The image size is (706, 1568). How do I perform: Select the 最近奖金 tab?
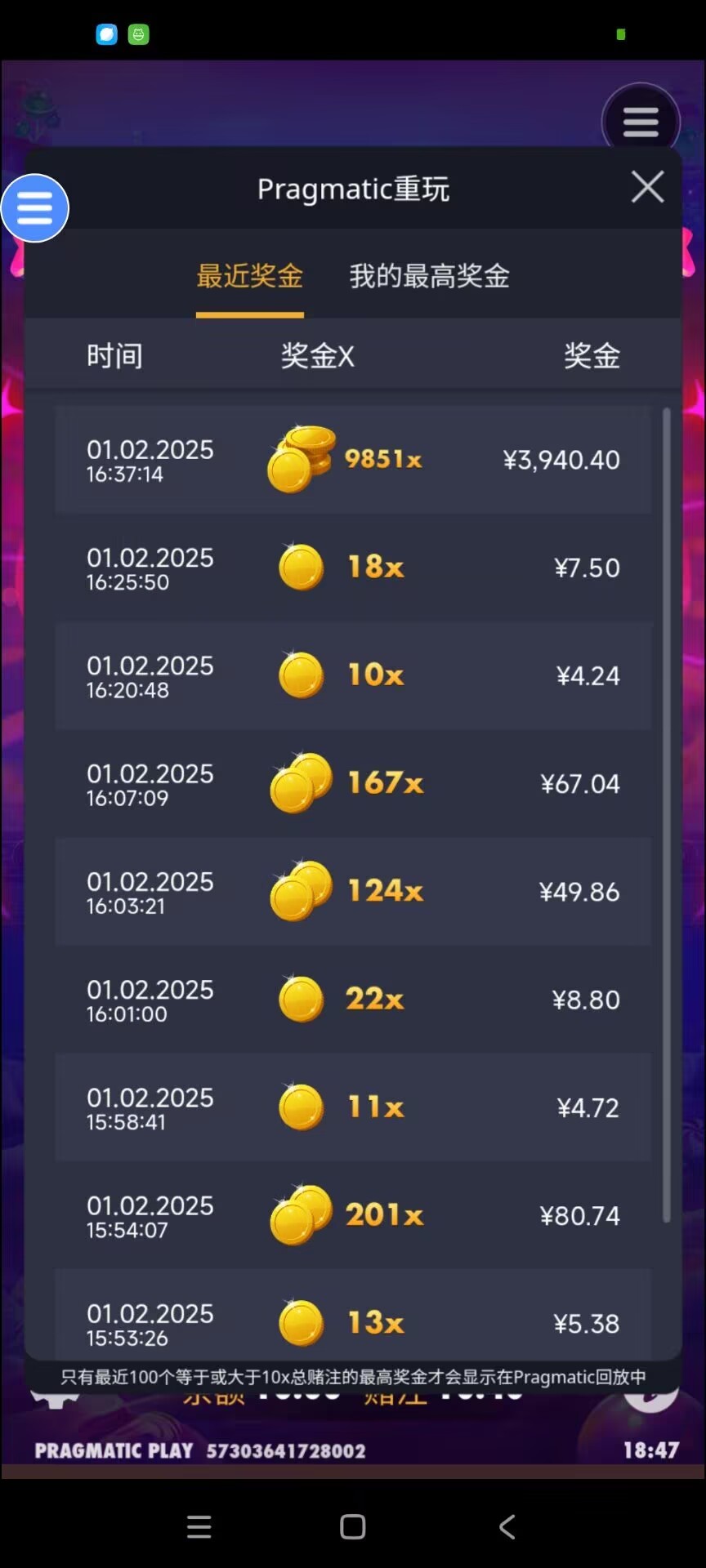pos(250,276)
